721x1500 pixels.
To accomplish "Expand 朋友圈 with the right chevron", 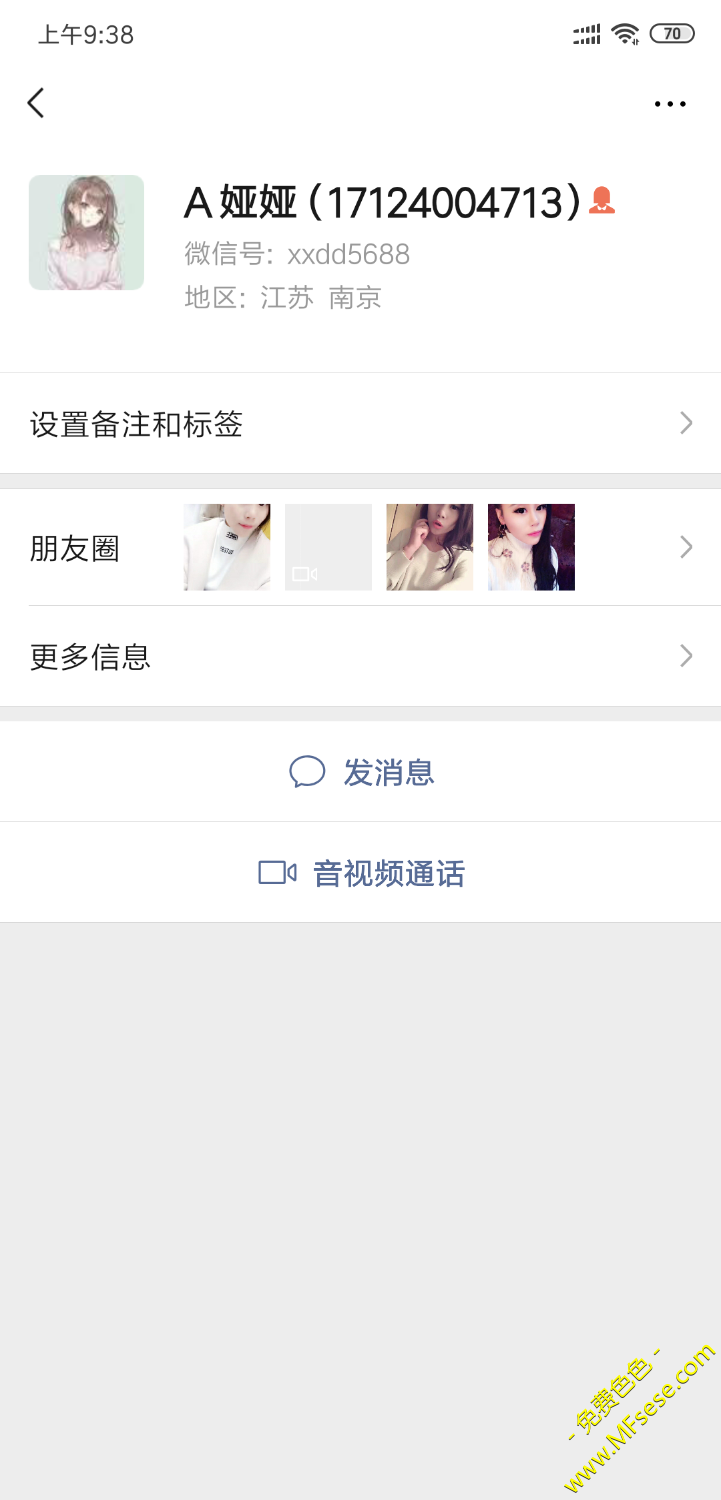I will click(686, 547).
